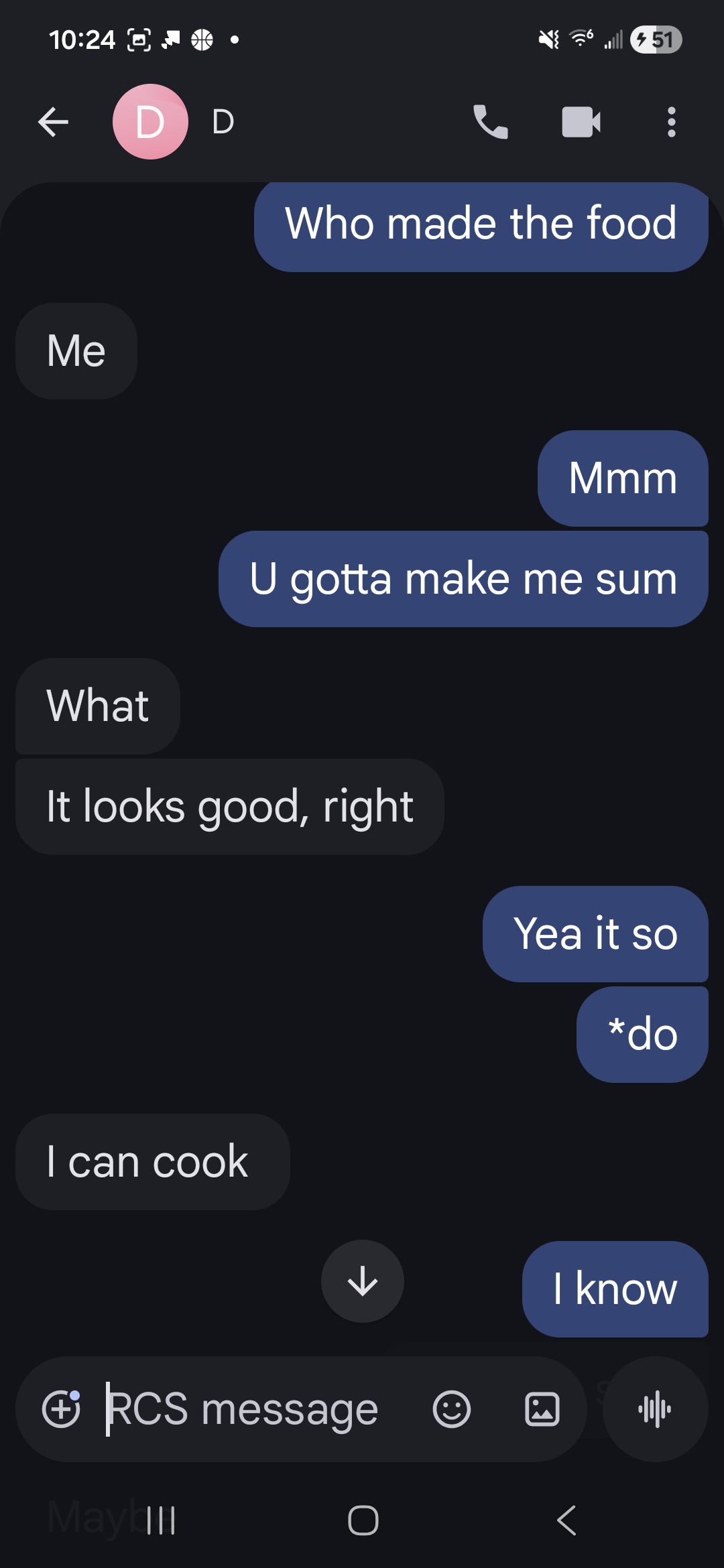
Task: Start a video call with D
Action: (581, 122)
